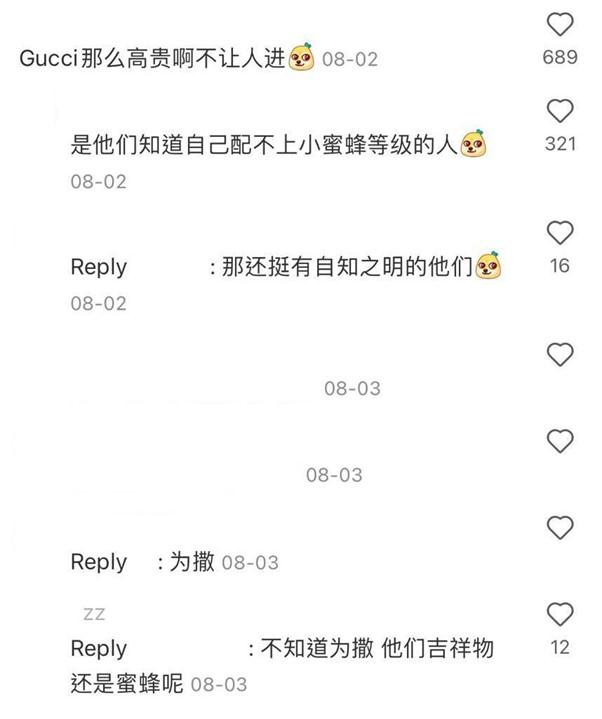Like the reply "是他们知道自己配不上小蜜蜂等级的人"
Screen dimensions: 602x719
click(x=560, y=110)
